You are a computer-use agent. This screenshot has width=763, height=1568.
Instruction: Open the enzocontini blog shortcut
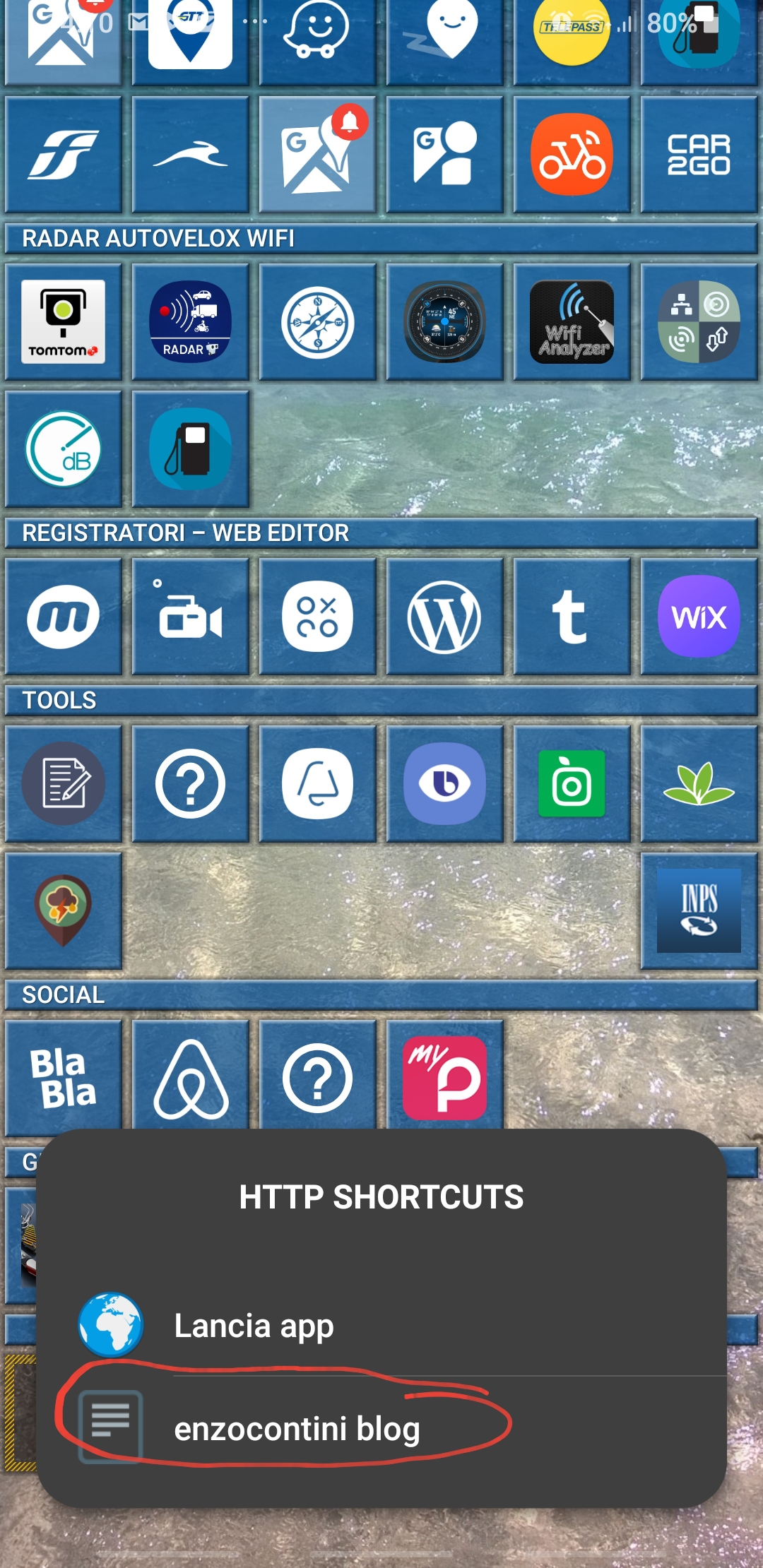(297, 1429)
